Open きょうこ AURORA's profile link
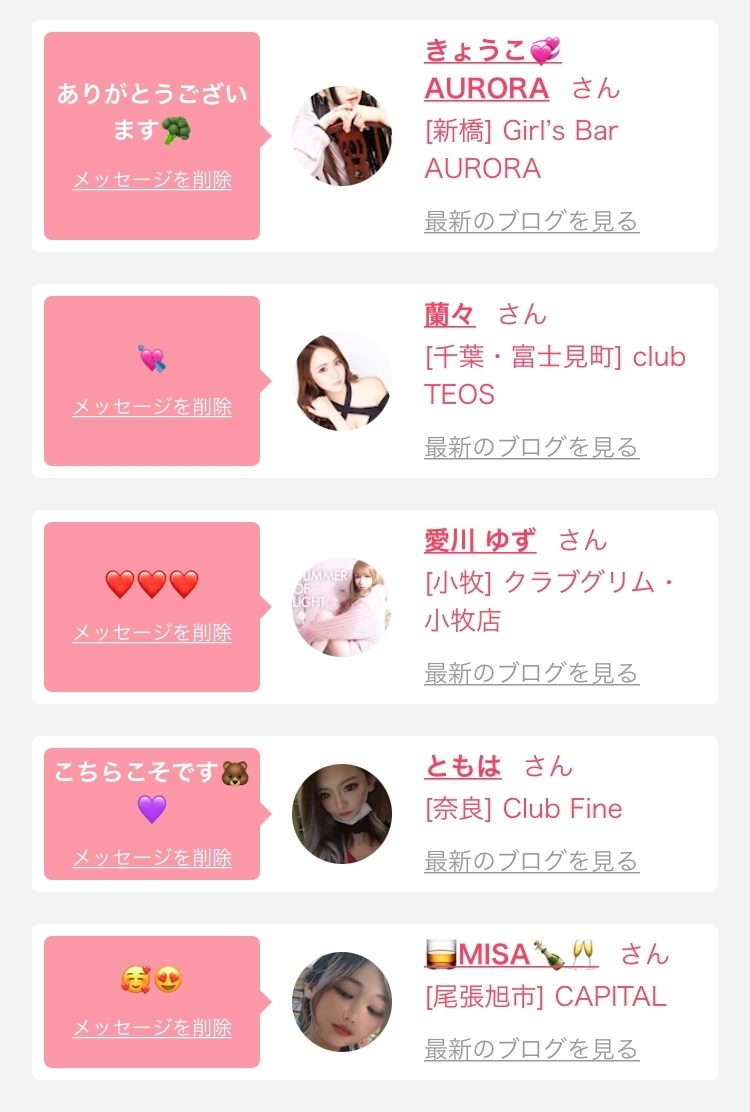 point(487,88)
